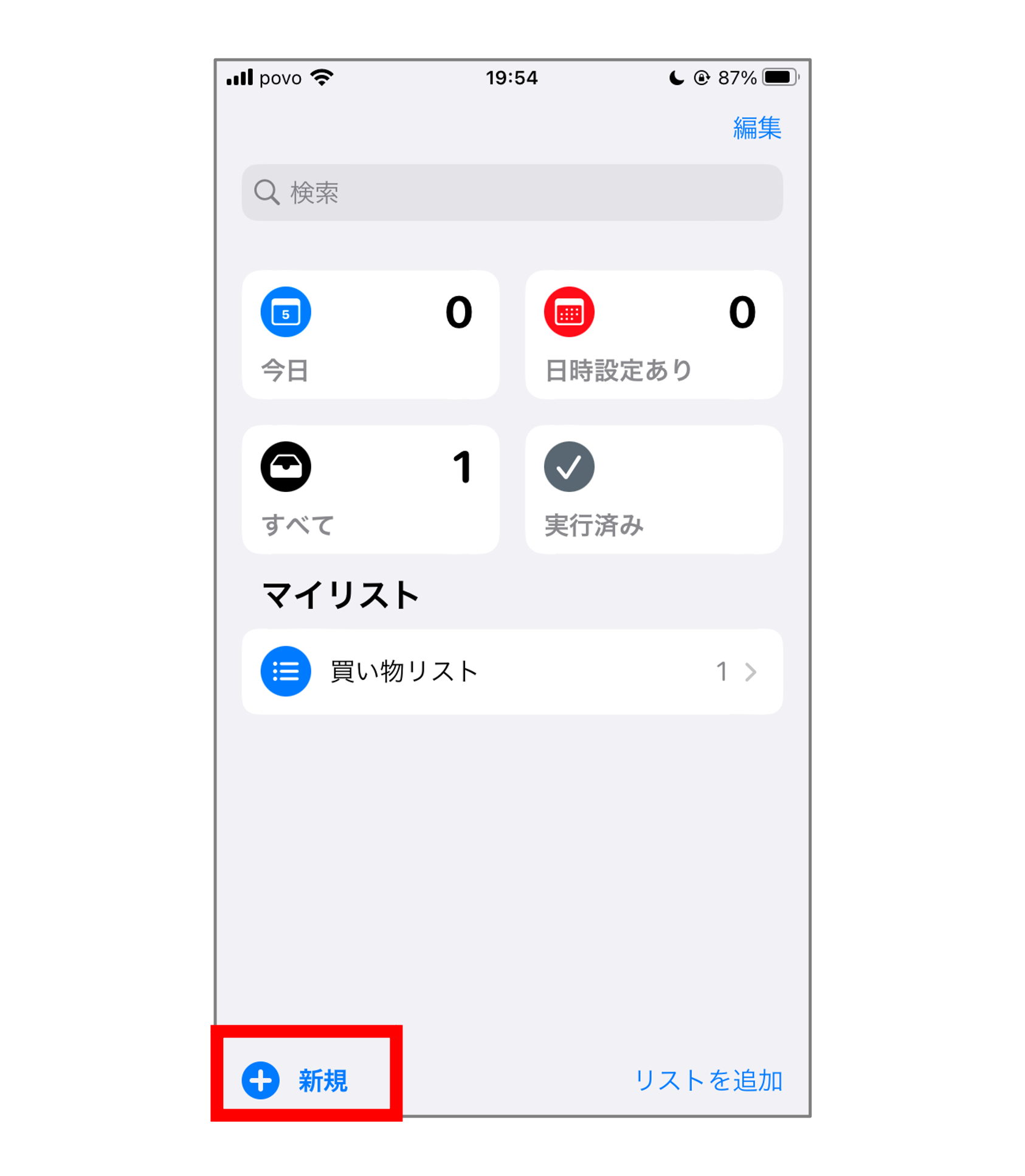Open the 日時設定あり card
Image resolution: width=1025 pixels, height=1176 pixels.
(654, 335)
